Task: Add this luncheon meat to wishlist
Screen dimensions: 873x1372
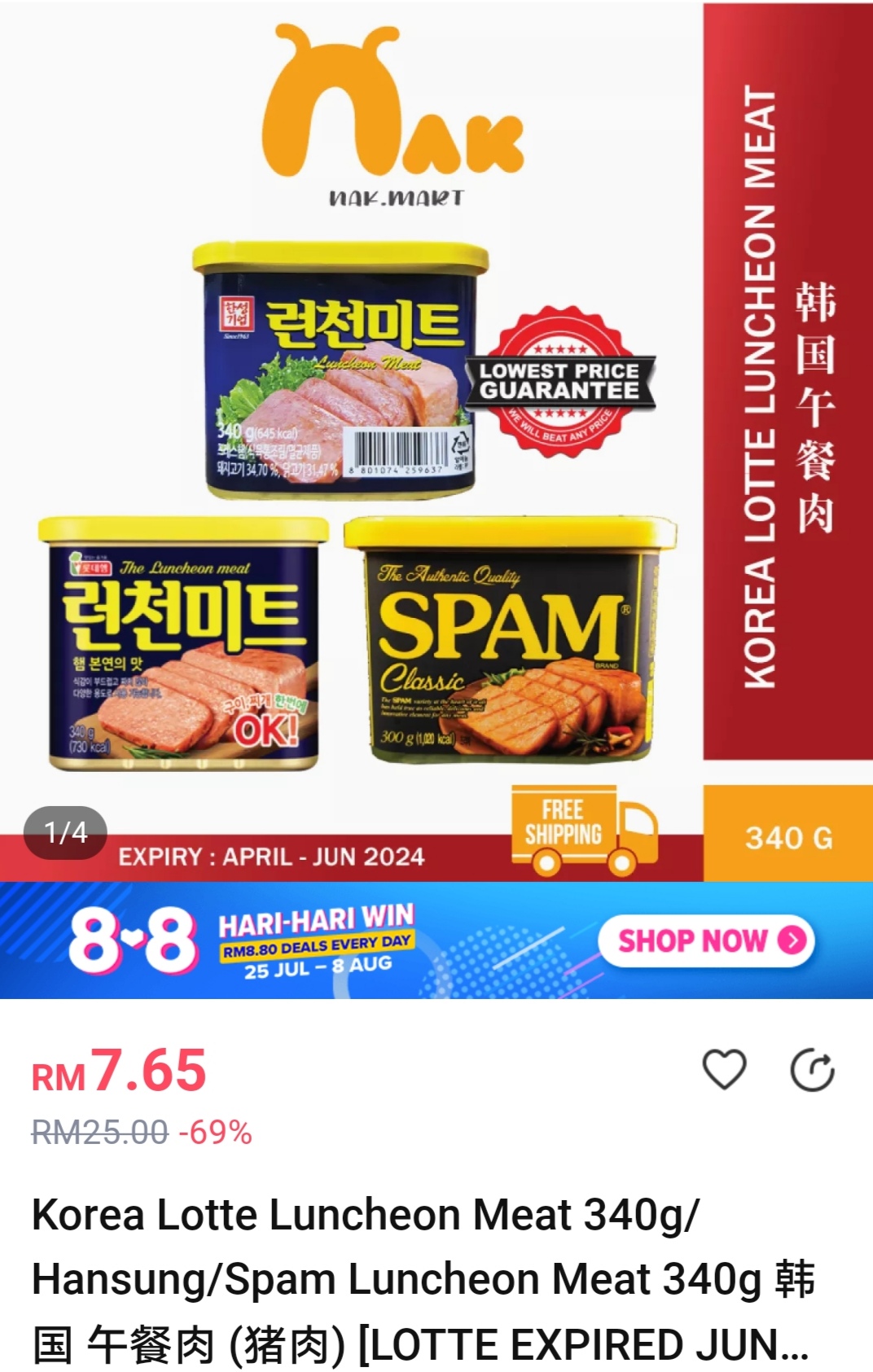Action: point(724,1069)
